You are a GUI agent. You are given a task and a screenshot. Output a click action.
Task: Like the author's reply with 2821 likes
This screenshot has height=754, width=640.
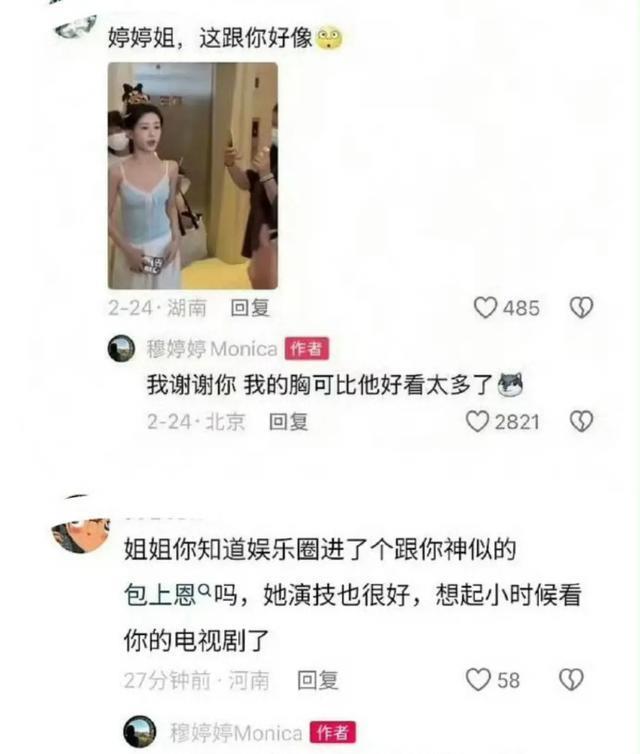click(477, 422)
